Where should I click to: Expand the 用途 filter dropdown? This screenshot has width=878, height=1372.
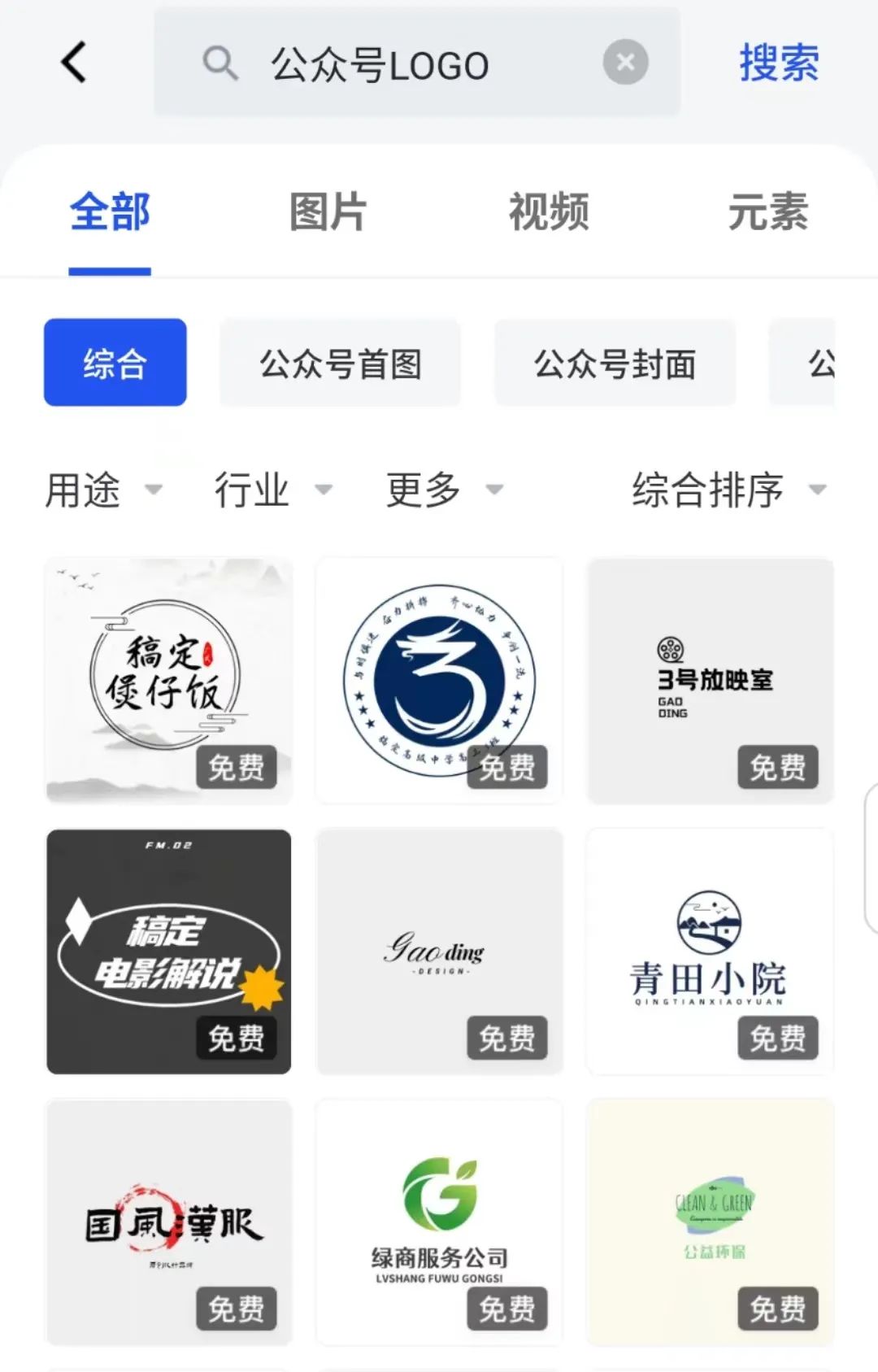[x=102, y=489]
